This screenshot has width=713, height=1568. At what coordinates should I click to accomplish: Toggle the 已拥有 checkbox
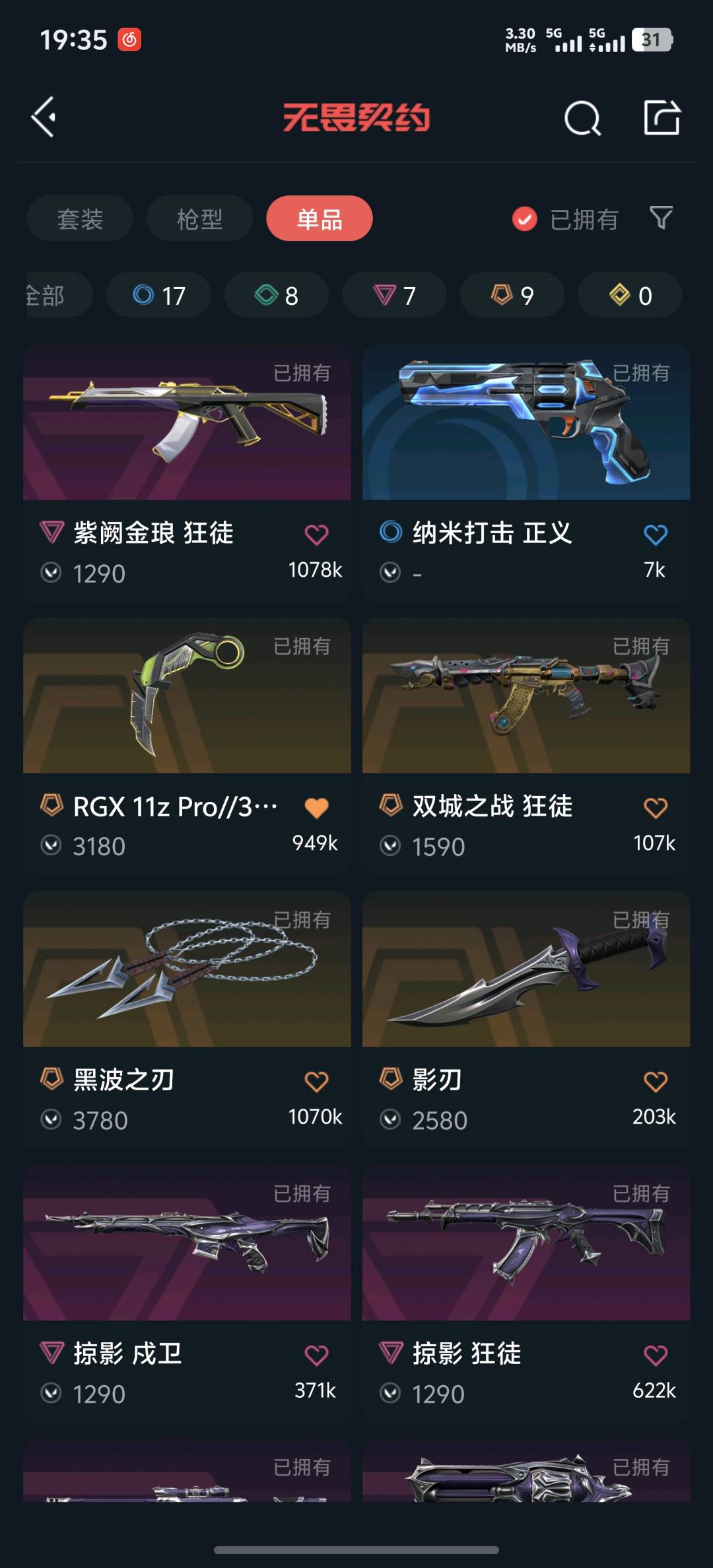point(525,219)
